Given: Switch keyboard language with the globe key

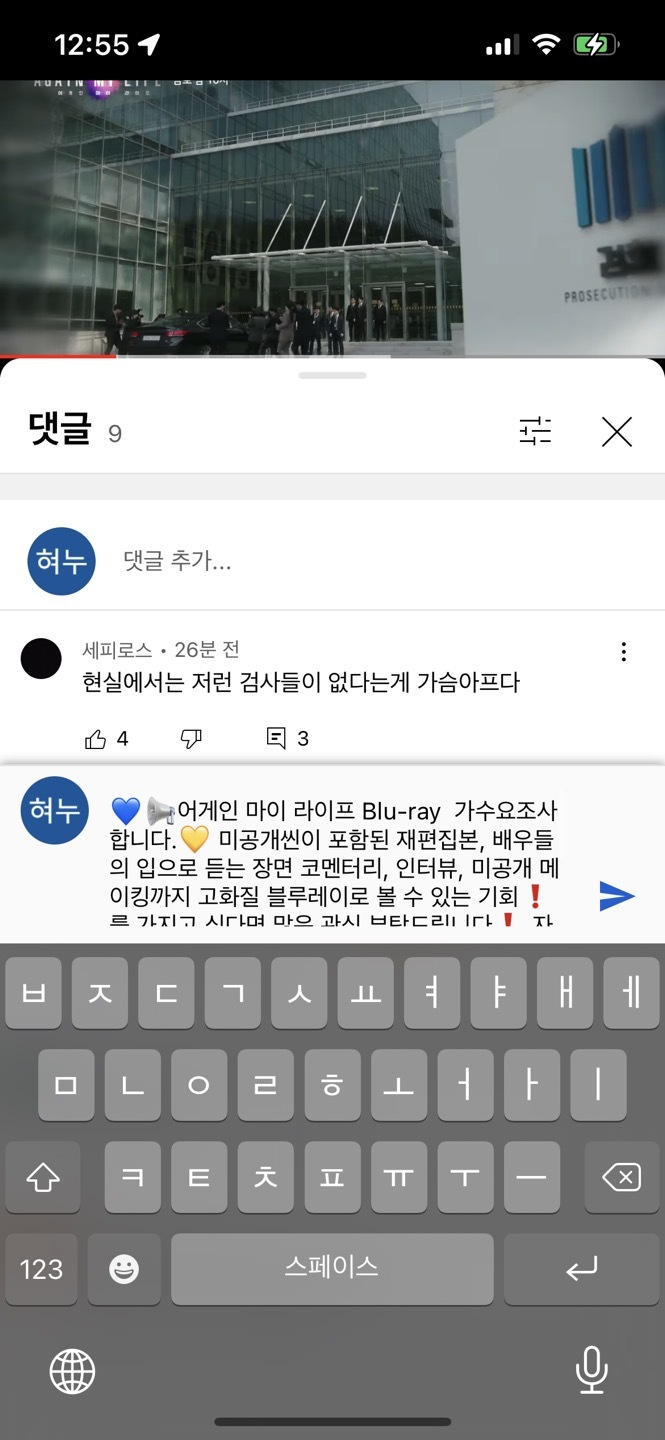Looking at the screenshot, I should 73,1371.
